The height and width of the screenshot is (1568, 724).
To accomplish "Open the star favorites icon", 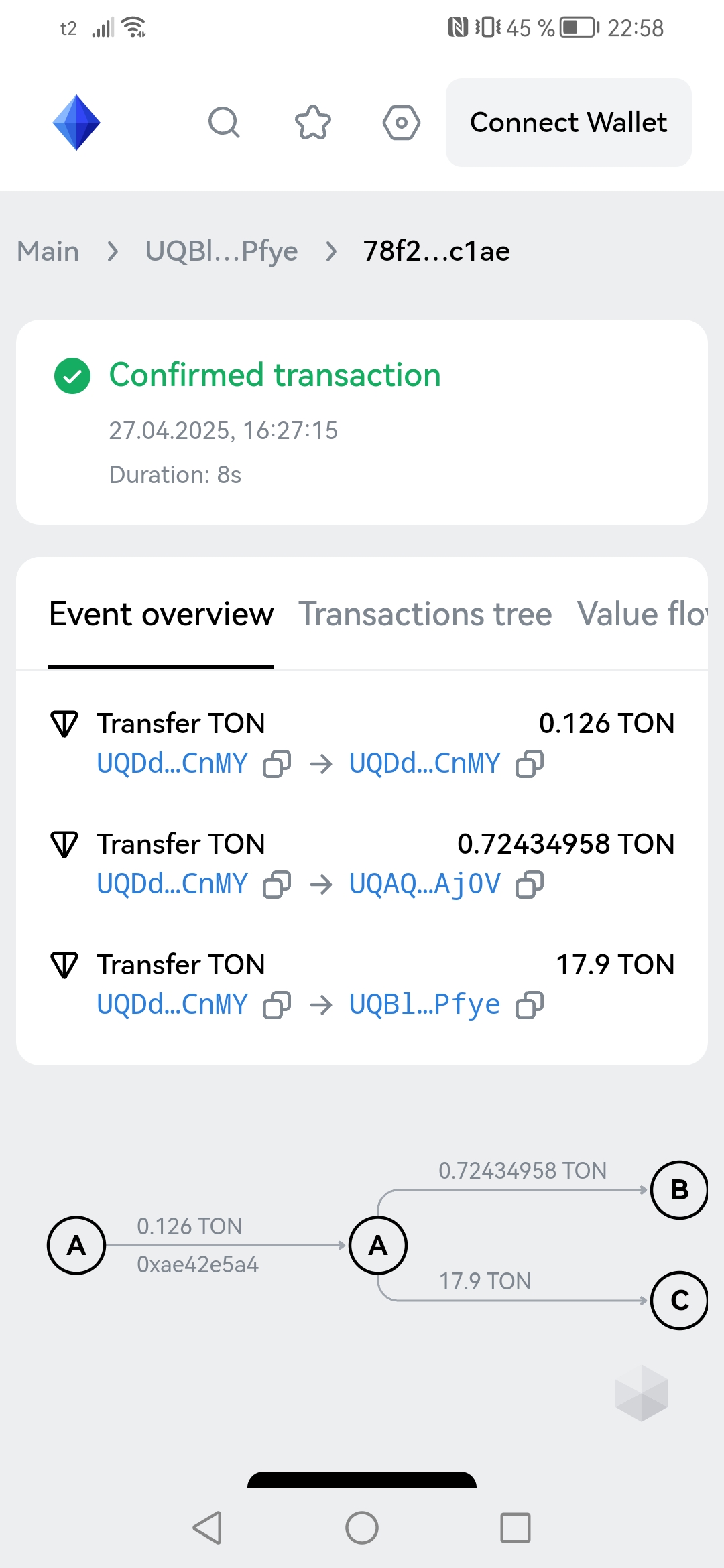I will click(x=313, y=123).
